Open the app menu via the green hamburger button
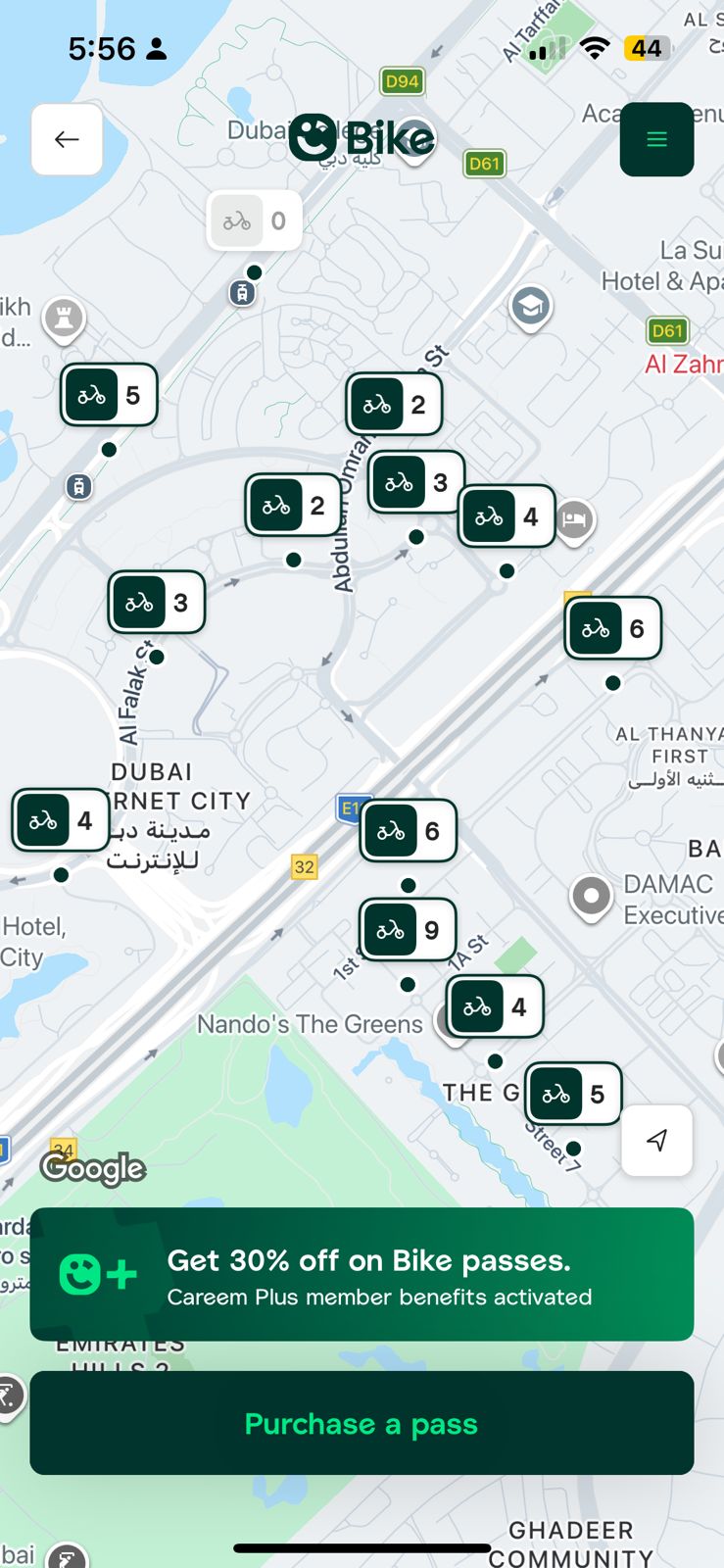Screen dimensions: 724x1568 [x=656, y=139]
